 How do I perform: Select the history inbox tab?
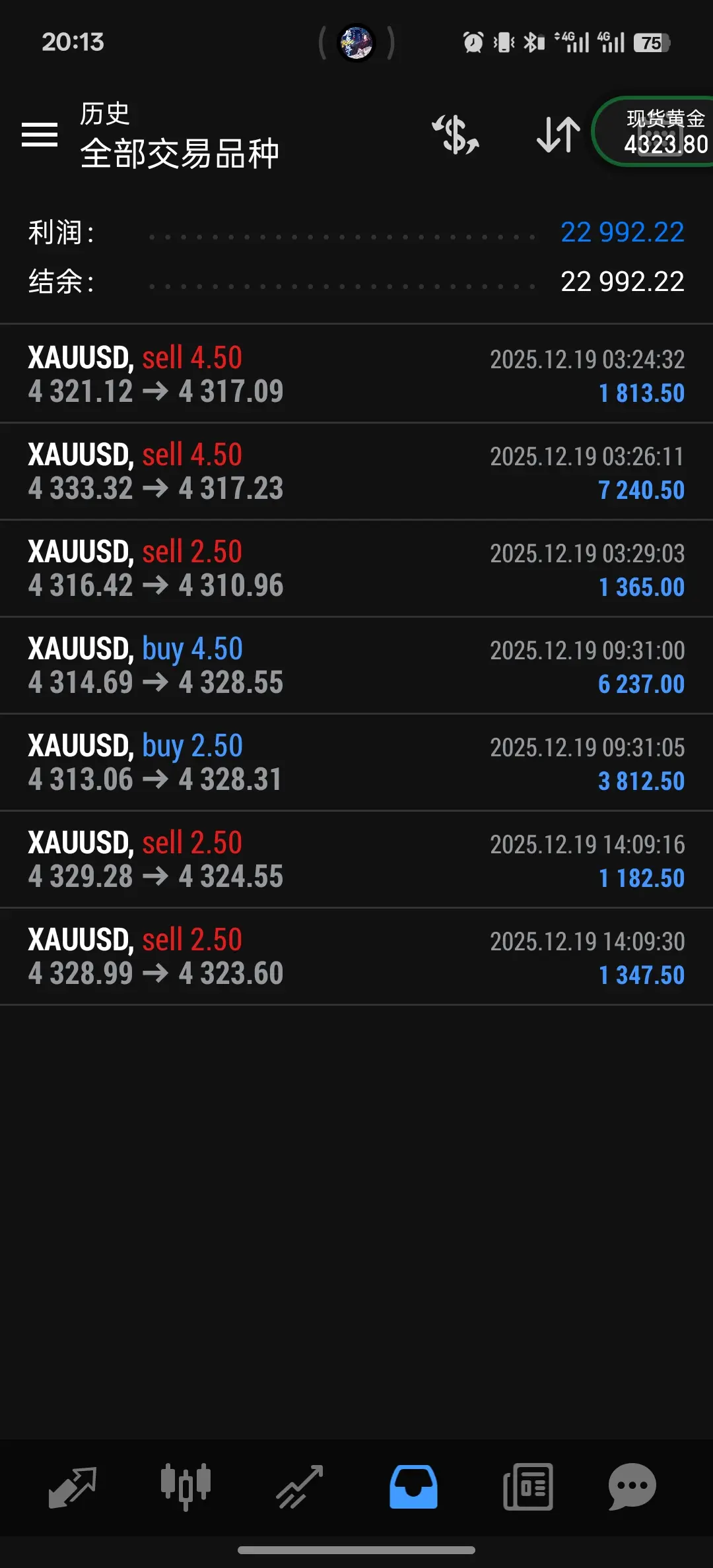[x=413, y=1487]
